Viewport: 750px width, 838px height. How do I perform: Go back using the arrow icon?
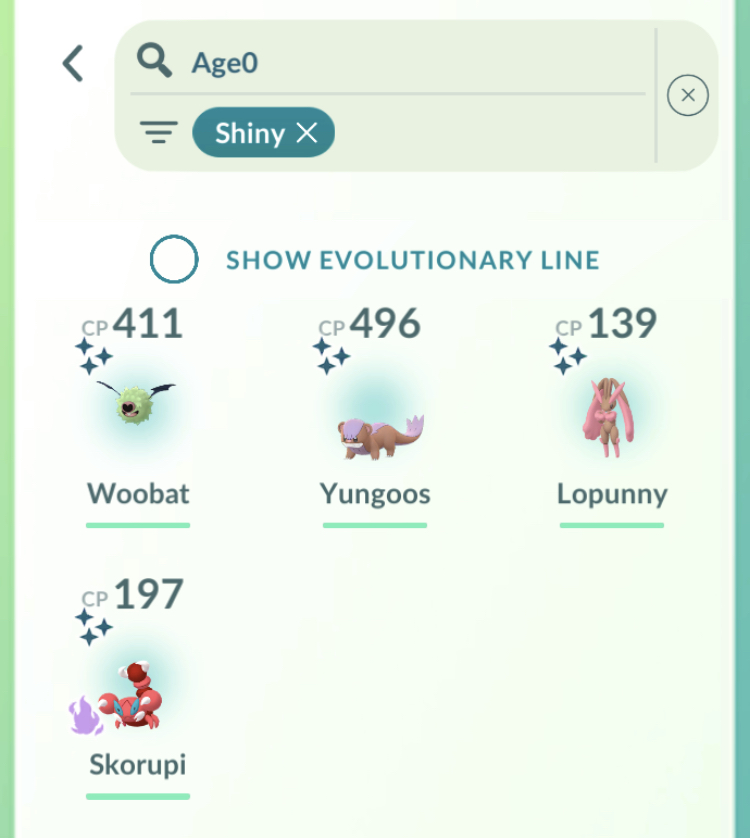pos(73,63)
